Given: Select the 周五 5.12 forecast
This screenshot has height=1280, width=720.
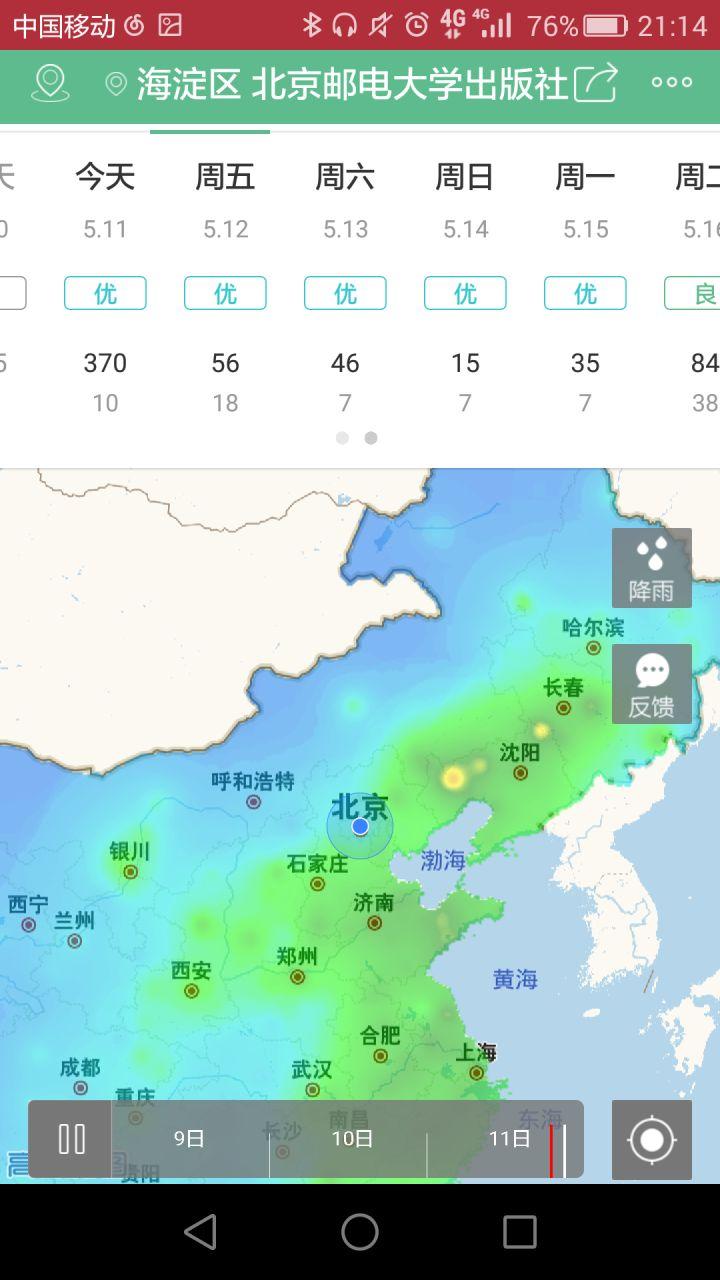Looking at the screenshot, I should tap(225, 290).
